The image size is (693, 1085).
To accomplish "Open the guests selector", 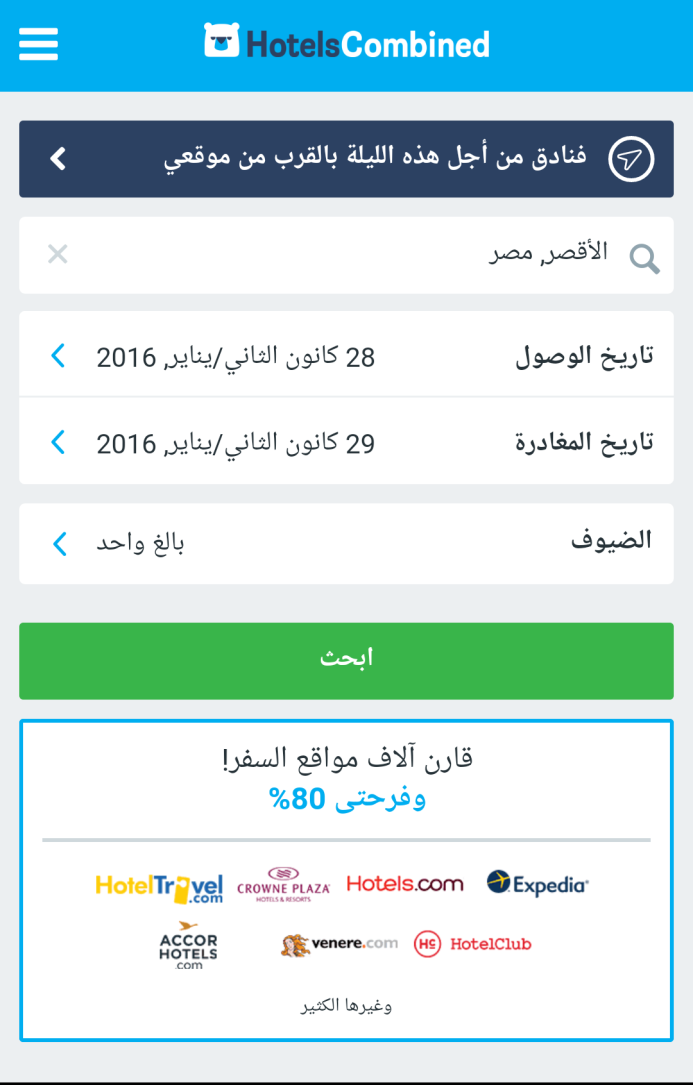I will pyautogui.click(x=346, y=542).
